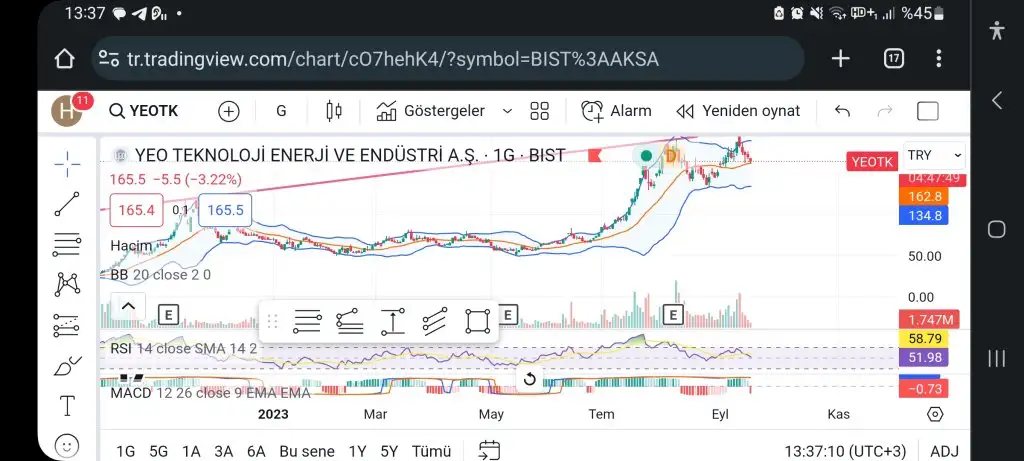Show the Tümü full range
Viewport: 1024px width, 461px height.
tap(432, 451)
